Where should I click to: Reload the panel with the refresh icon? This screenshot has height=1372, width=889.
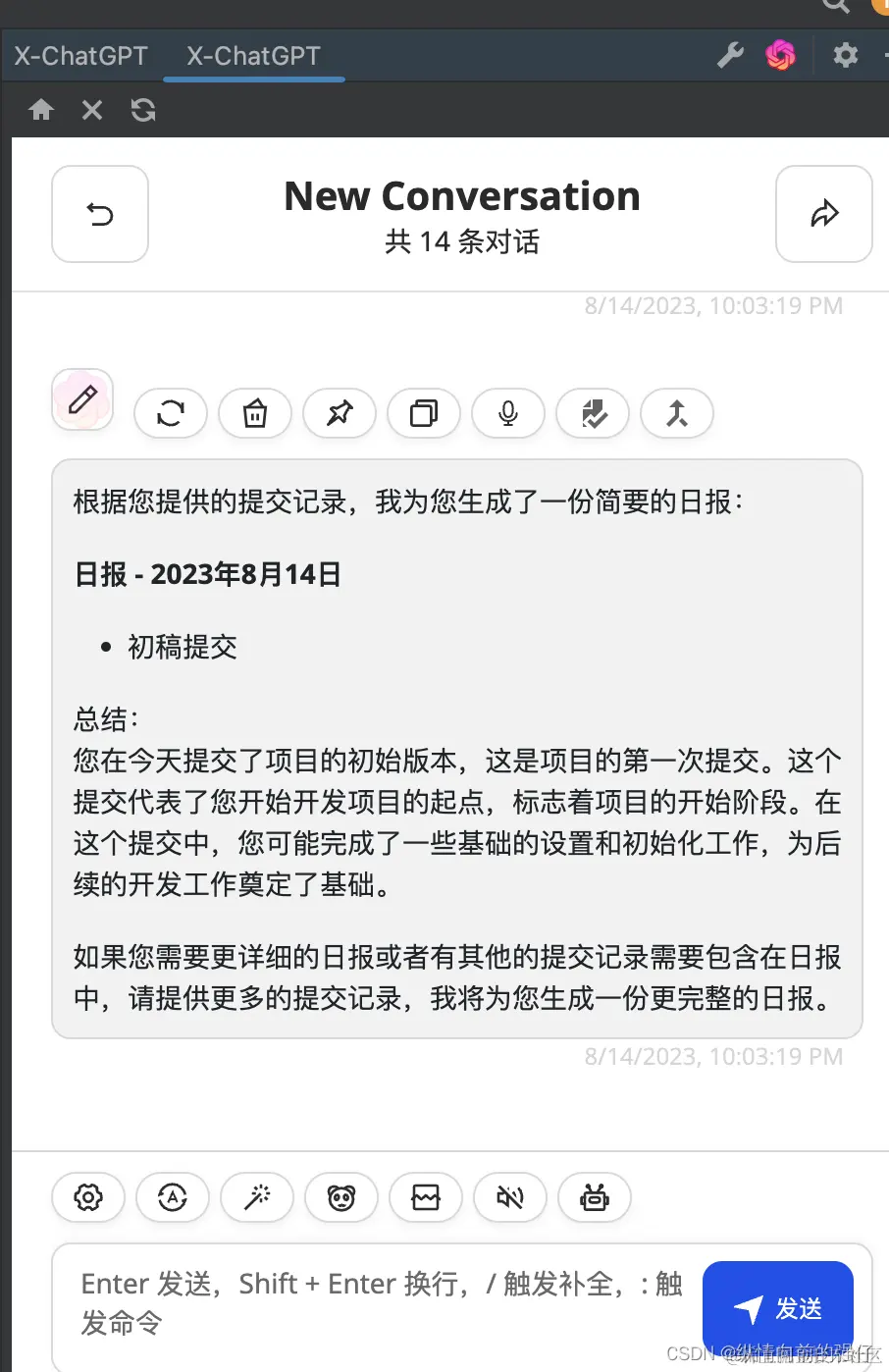pos(143,110)
